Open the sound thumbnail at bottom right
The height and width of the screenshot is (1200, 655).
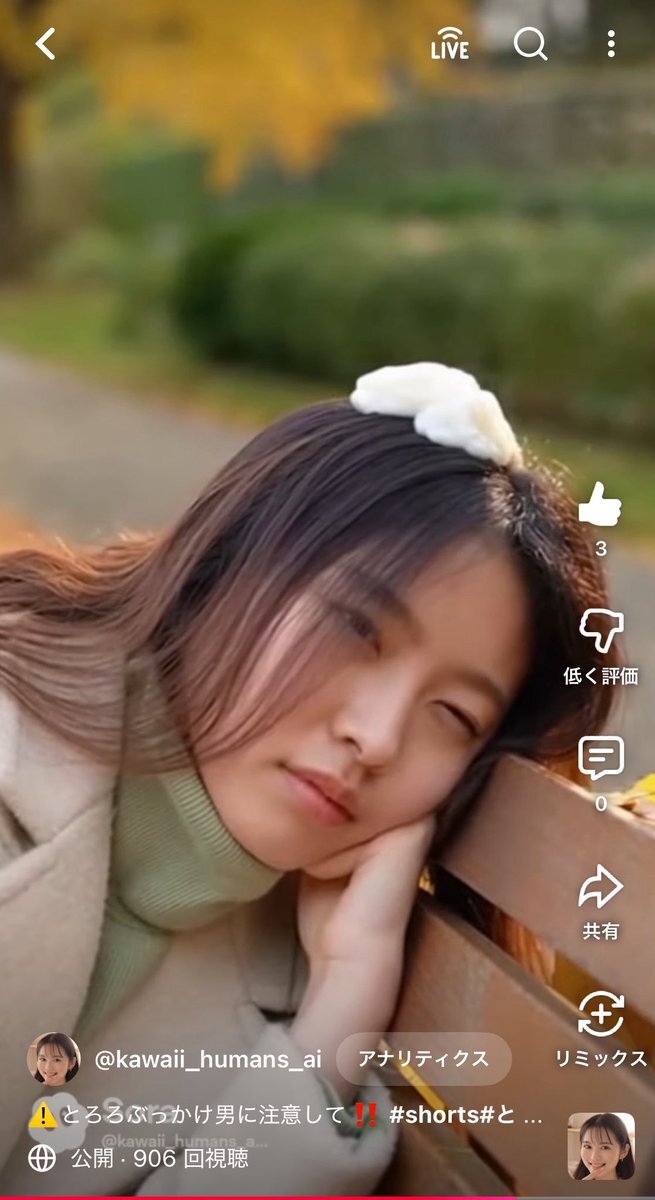pos(601,1146)
